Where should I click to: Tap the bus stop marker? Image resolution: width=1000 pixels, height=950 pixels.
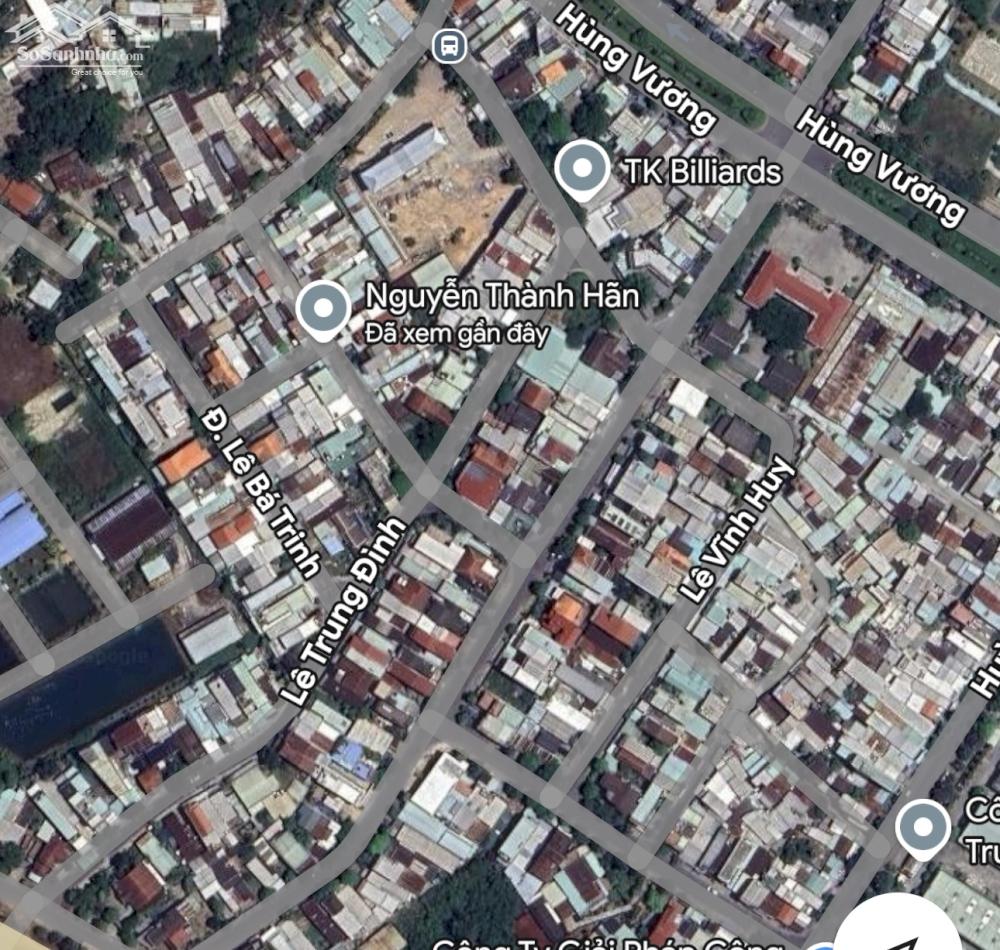[x=450, y=45]
